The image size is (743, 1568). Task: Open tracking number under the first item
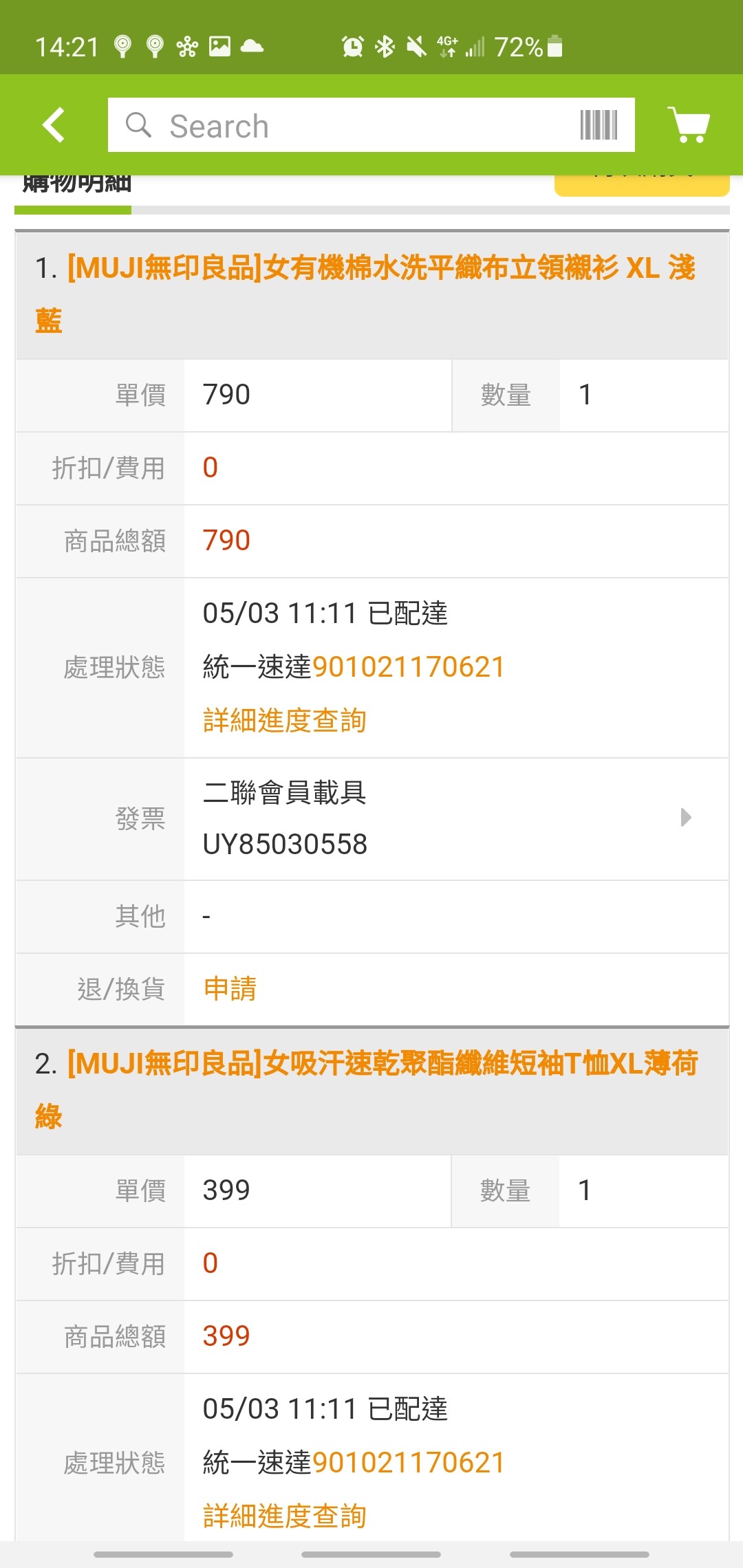[409, 667]
